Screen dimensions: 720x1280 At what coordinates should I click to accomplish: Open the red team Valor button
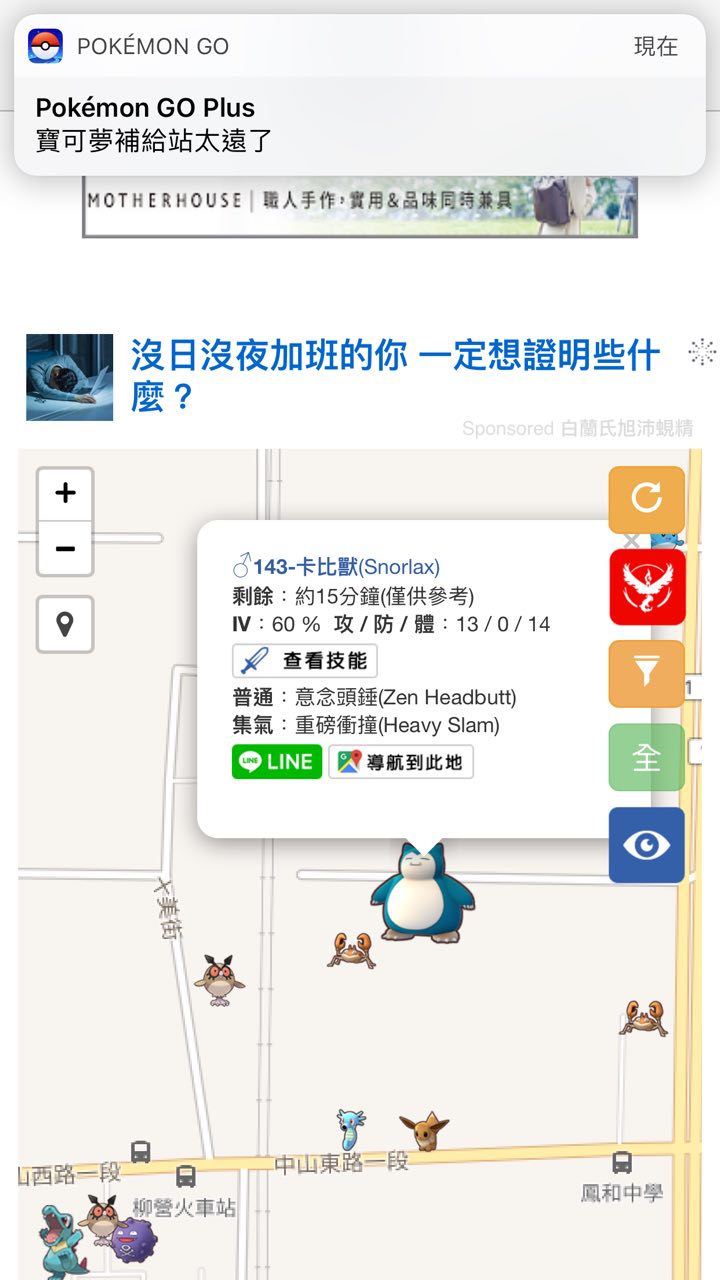pos(647,587)
